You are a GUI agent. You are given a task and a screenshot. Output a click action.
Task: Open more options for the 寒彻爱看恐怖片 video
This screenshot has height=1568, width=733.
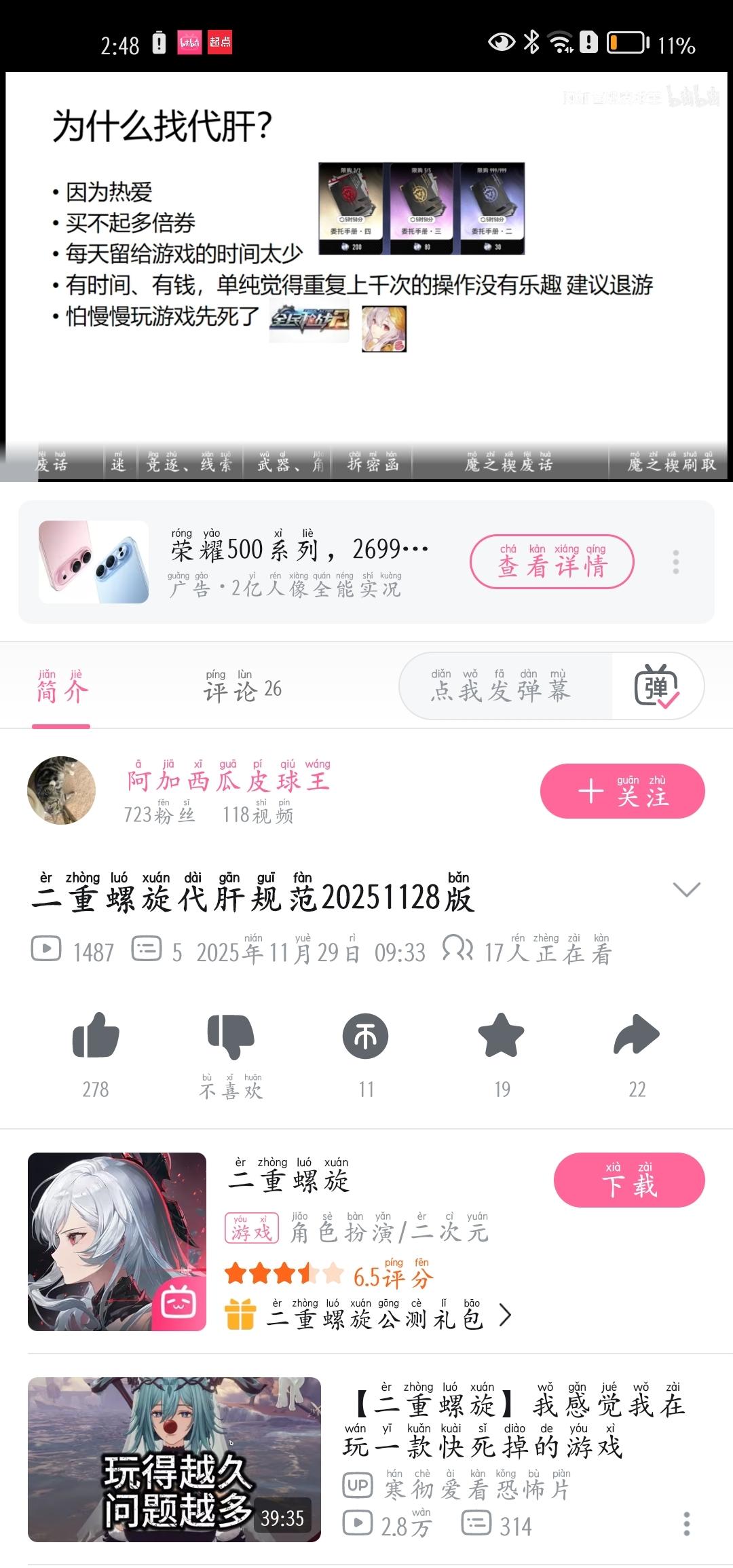(x=687, y=1523)
